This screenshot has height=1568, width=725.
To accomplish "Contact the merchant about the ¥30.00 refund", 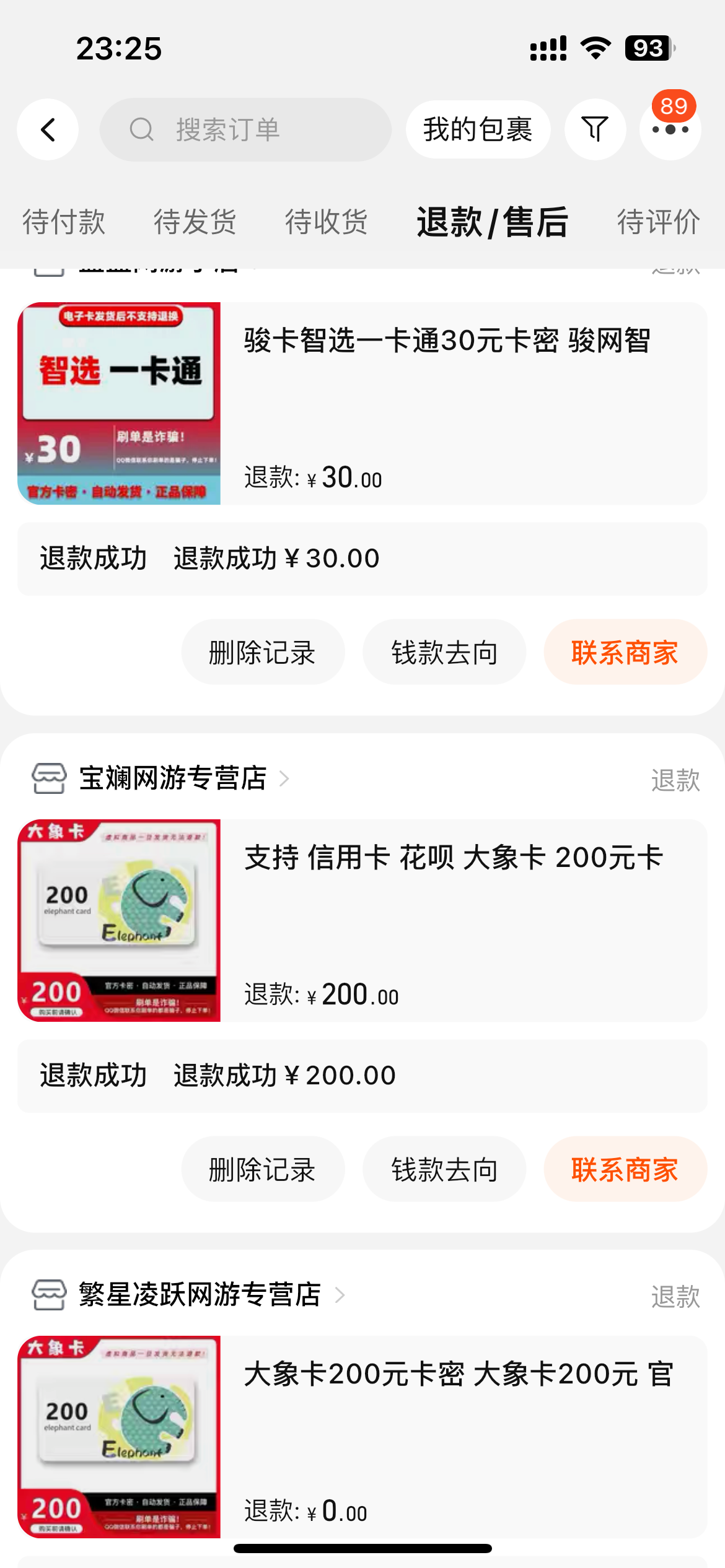I will (625, 653).
